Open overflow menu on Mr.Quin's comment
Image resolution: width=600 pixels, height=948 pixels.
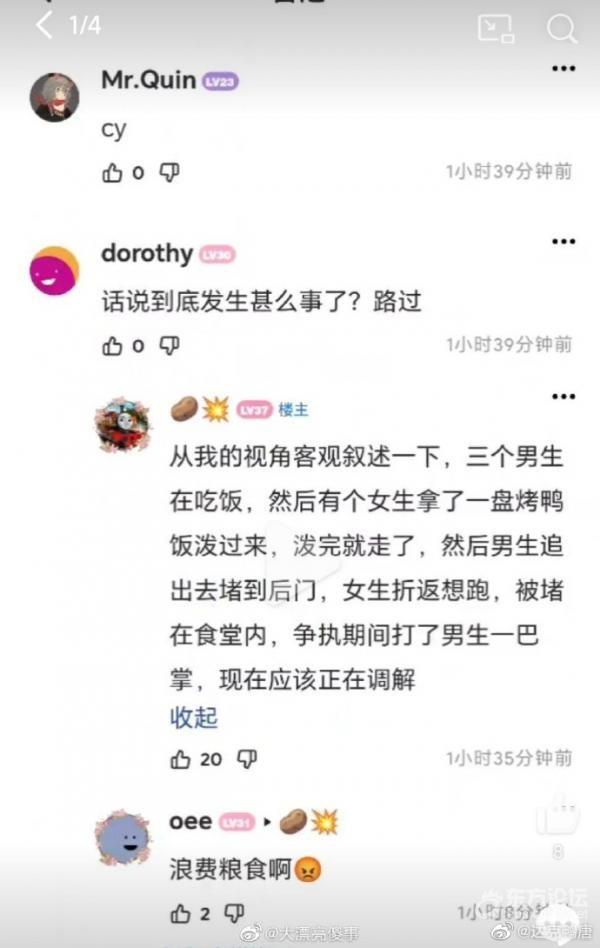(564, 69)
